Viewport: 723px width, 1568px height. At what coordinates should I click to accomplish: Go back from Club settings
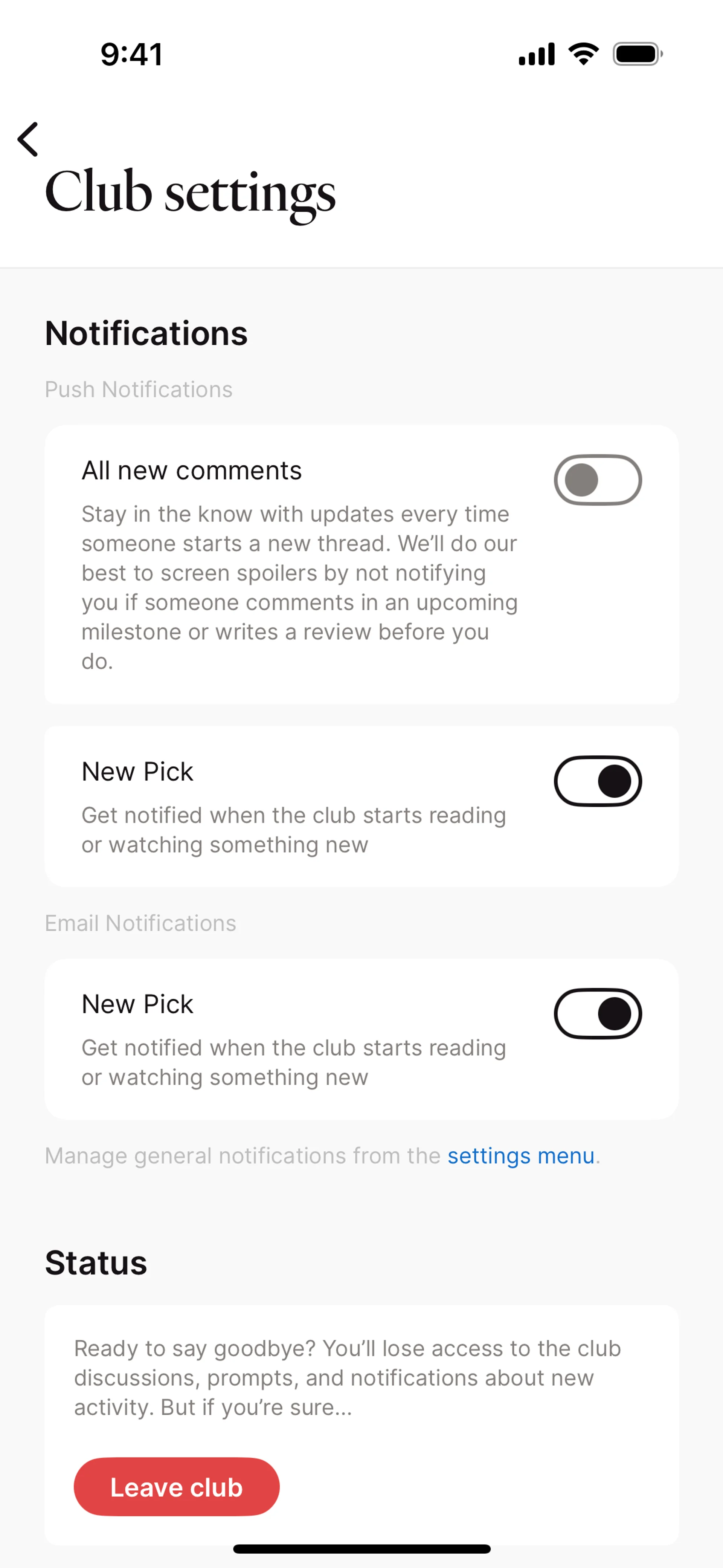coord(28,139)
